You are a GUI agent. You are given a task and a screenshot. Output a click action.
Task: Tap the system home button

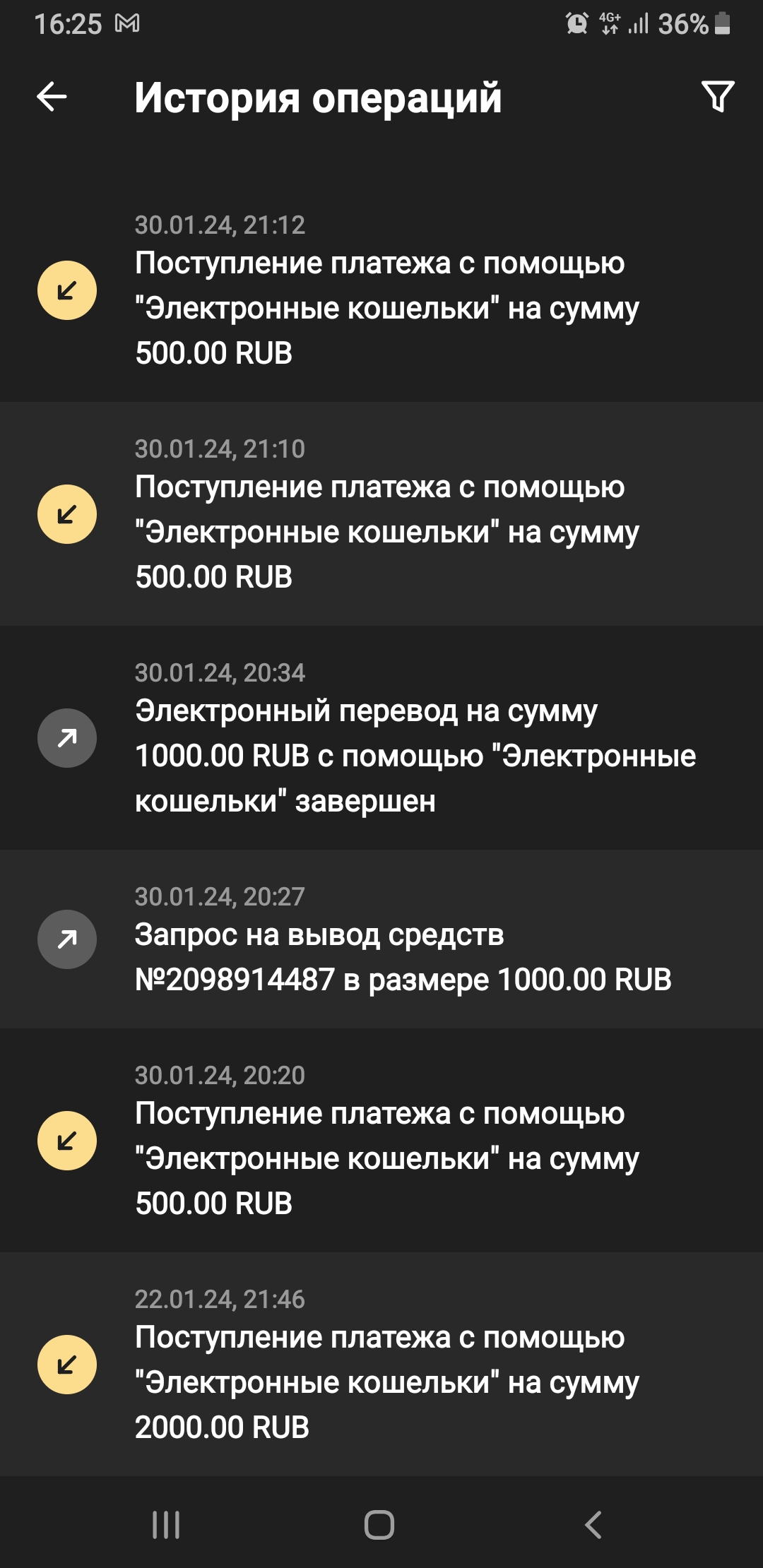pyautogui.click(x=379, y=1524)
